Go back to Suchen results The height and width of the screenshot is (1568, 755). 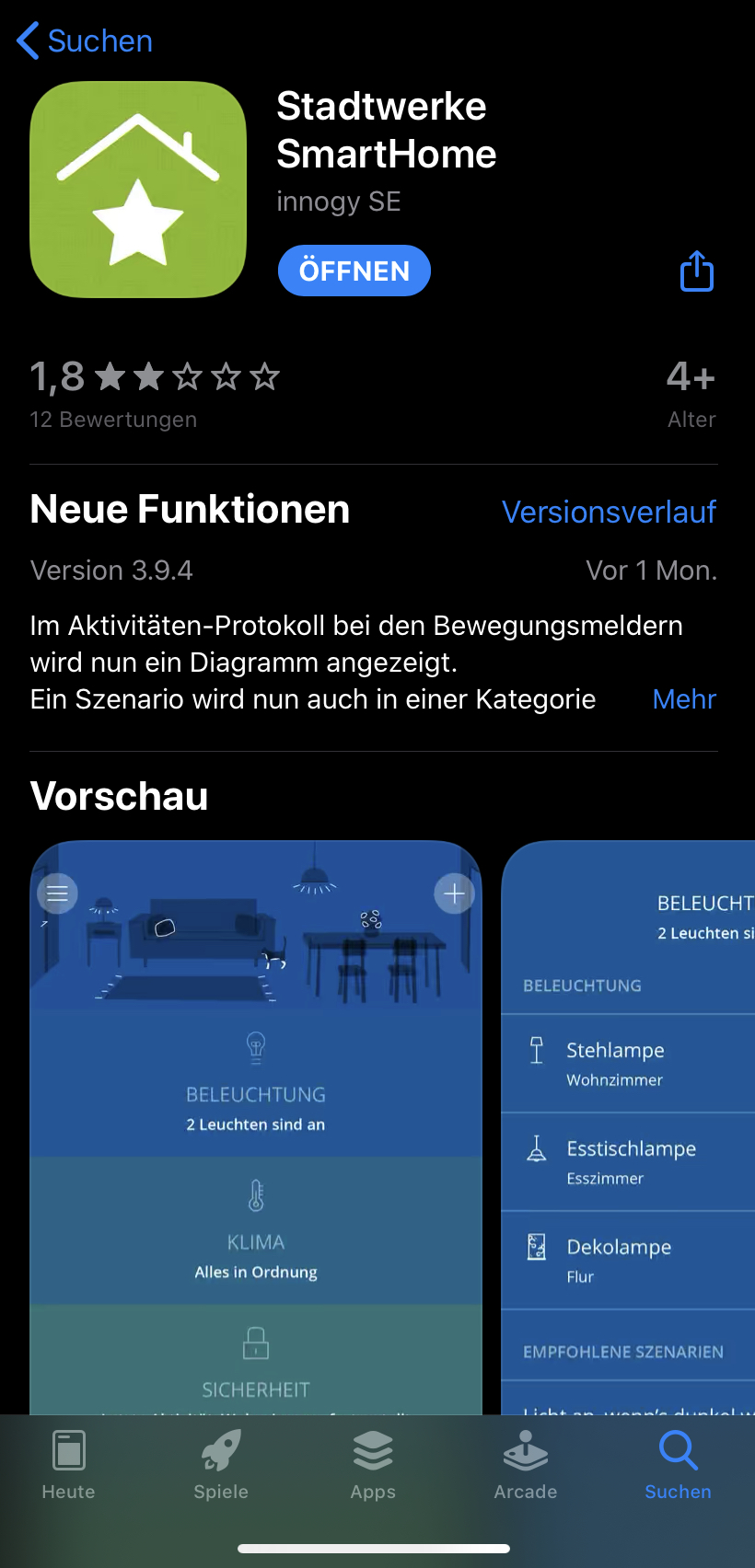point(85,40)
